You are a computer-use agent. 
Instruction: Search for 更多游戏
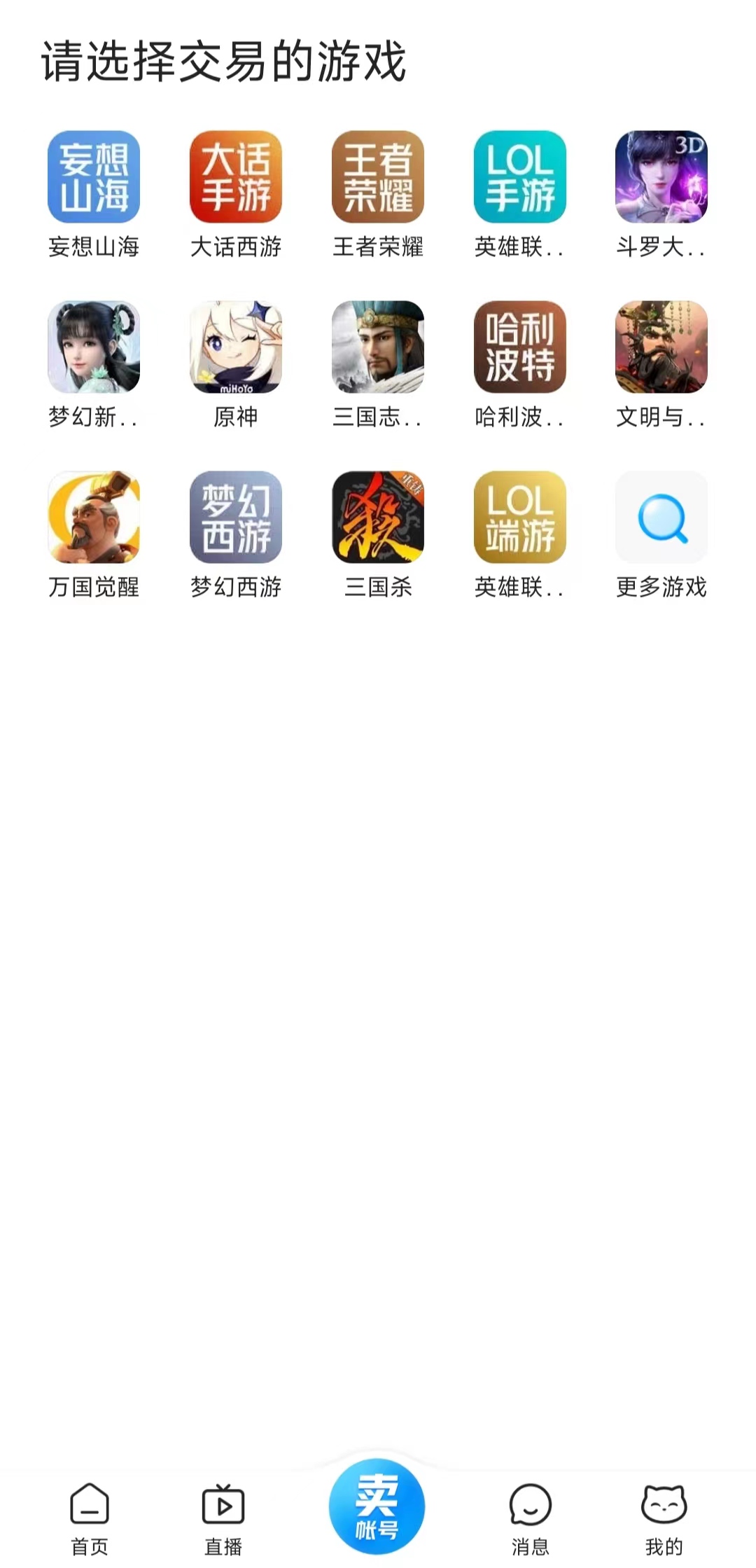click(661, 518)
